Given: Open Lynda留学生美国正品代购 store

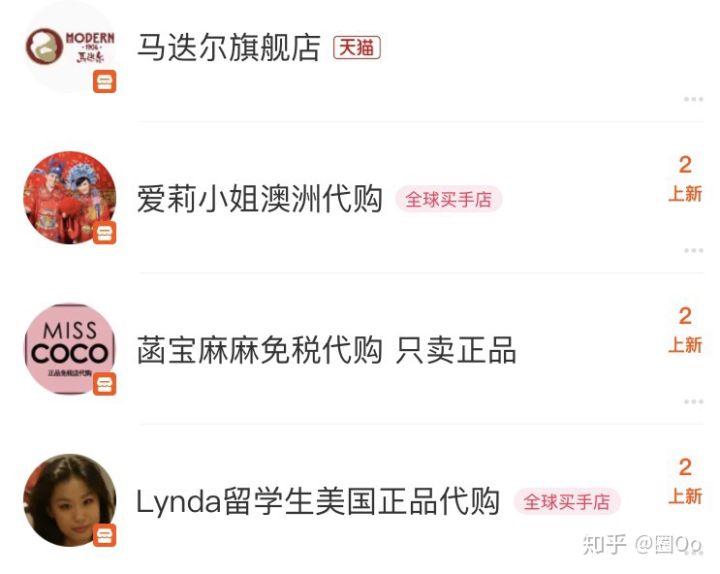Looking at the screenshot, I should 317,501.
